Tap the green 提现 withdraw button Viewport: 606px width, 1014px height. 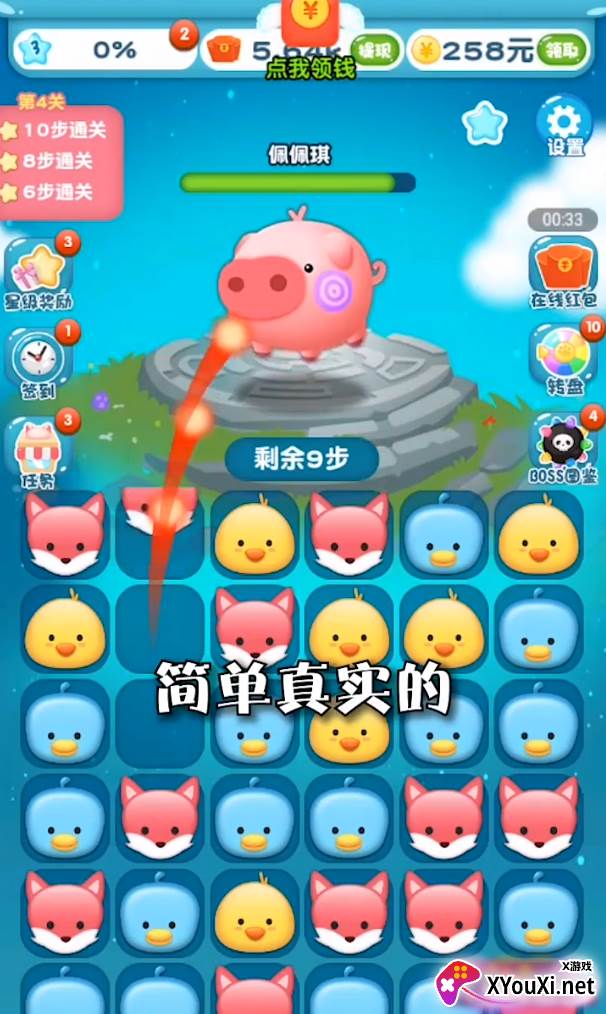point(375,50)
